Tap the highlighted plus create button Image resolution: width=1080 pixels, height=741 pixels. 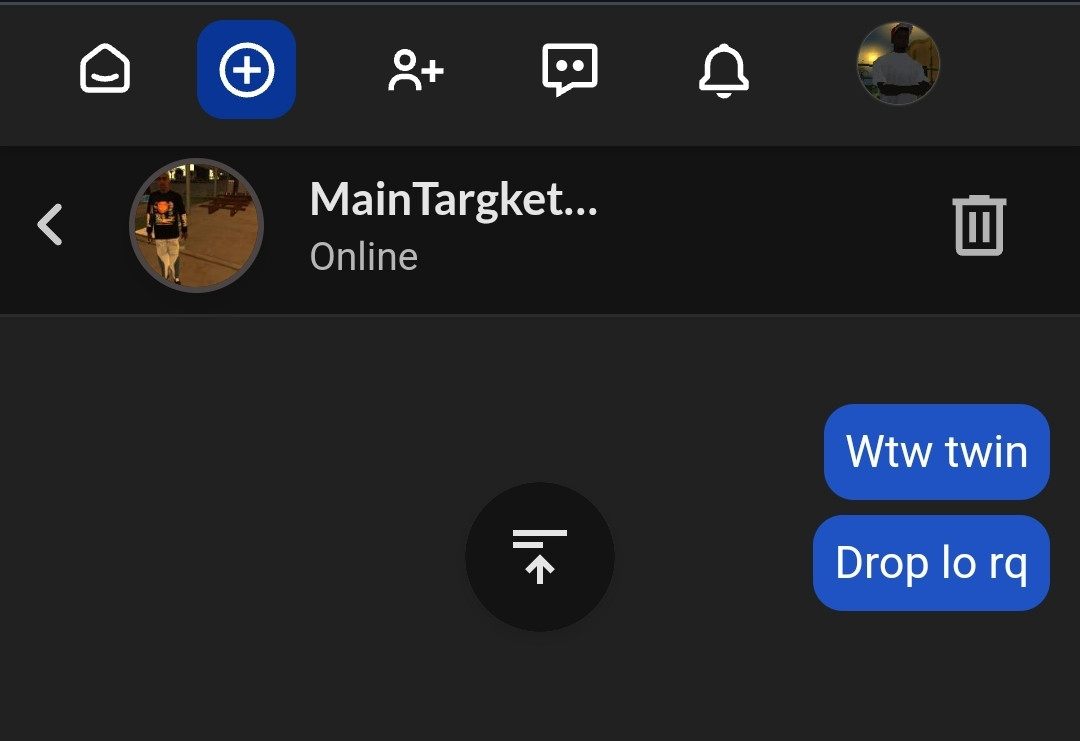coord(246,70)
